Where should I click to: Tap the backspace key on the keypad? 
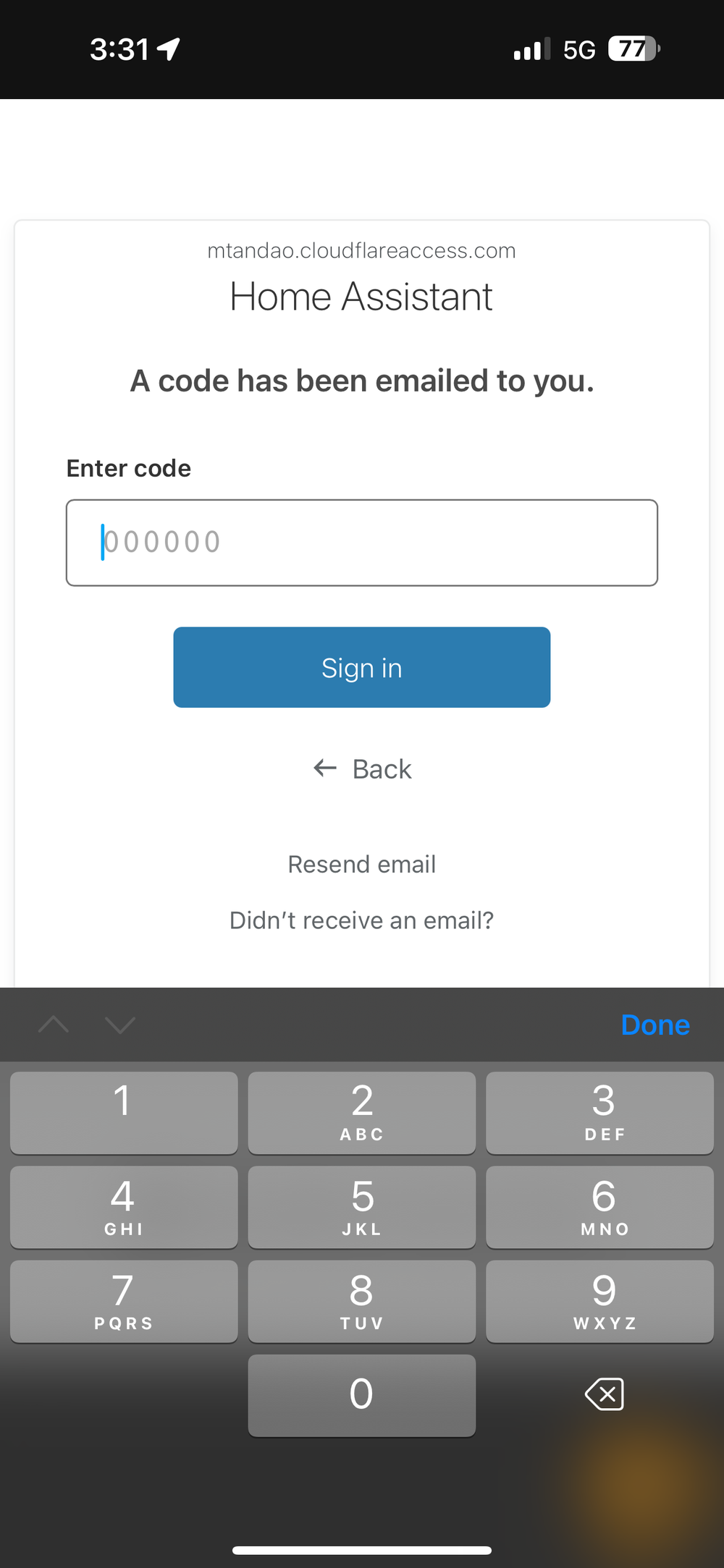tap(603, 1394)
